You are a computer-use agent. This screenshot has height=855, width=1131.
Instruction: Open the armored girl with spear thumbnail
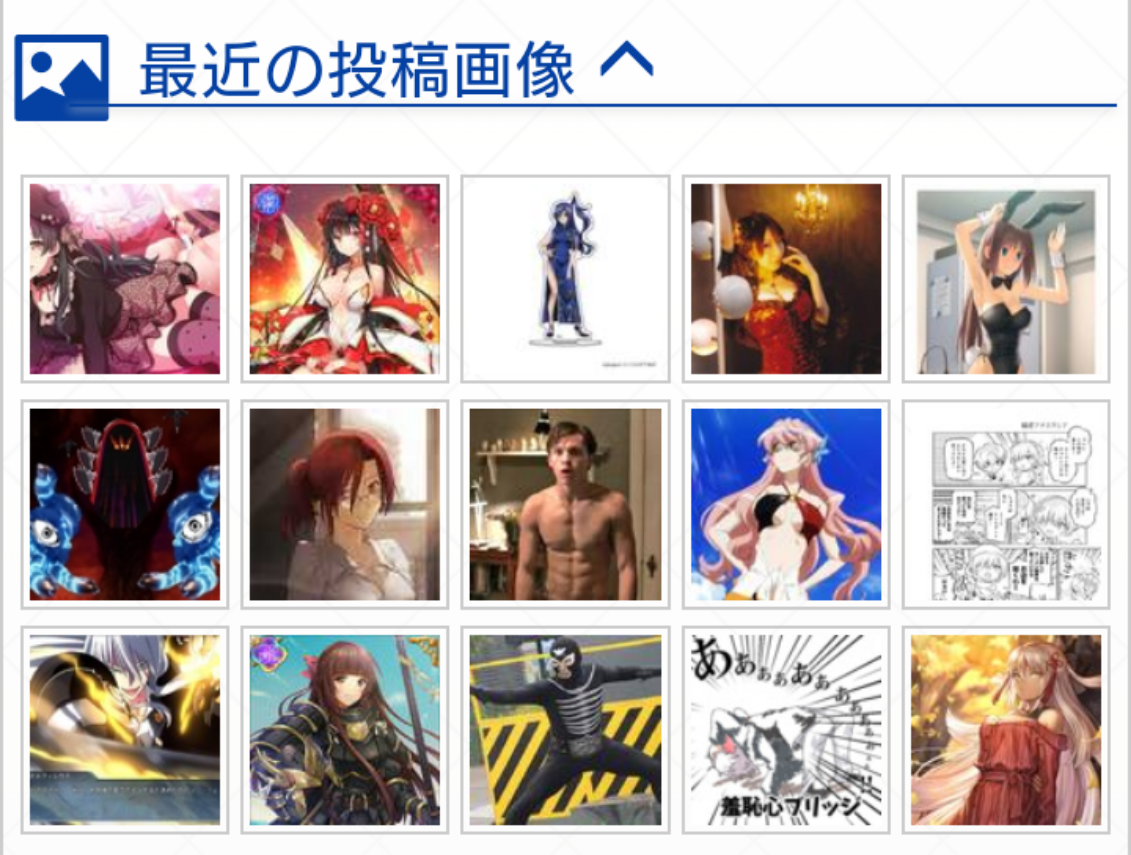coord(345,729)
